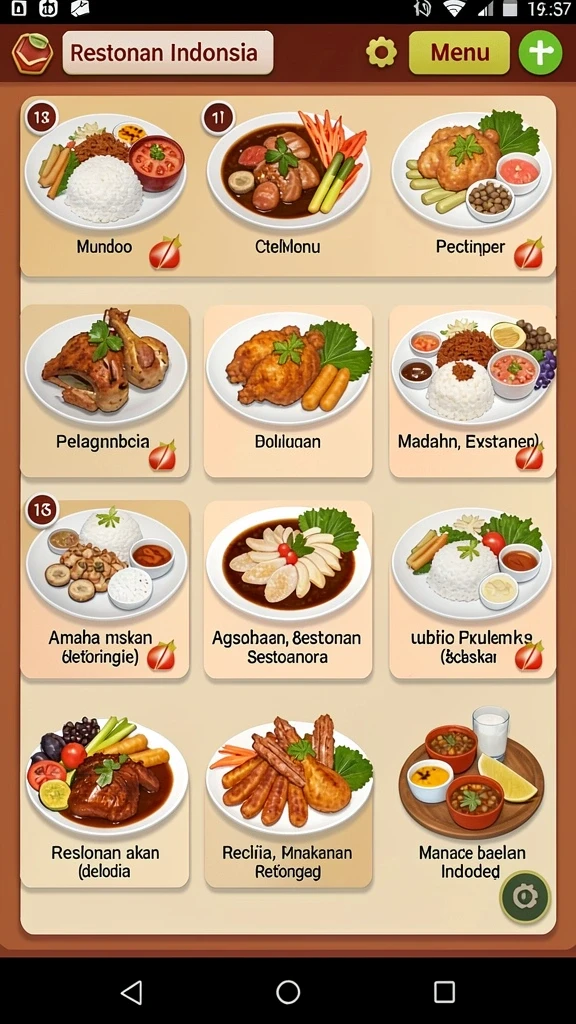View the Pelagnnbcia chicken dish
The width and height of the screenshot is (576, 1024).
click(104, 391)
